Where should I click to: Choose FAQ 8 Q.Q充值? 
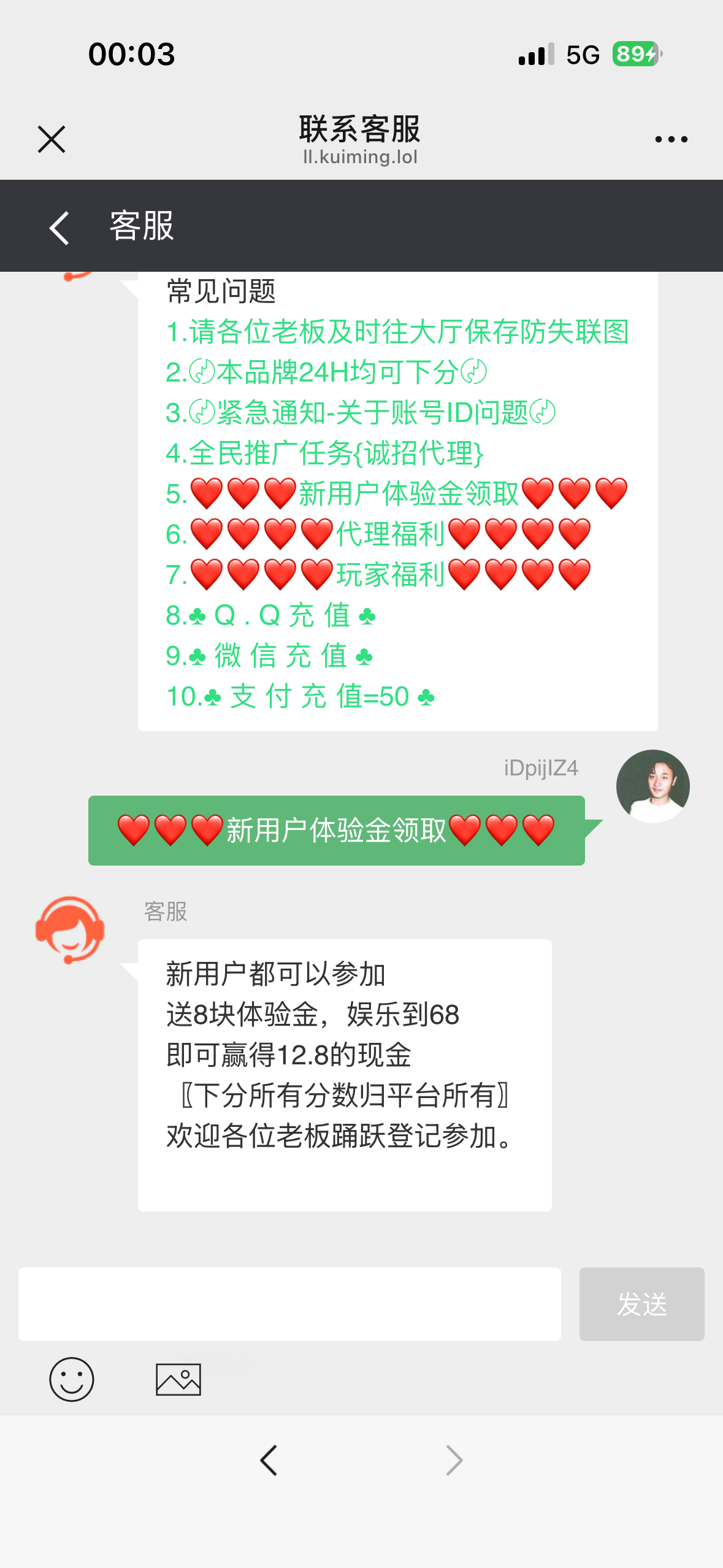coord(271,615)
